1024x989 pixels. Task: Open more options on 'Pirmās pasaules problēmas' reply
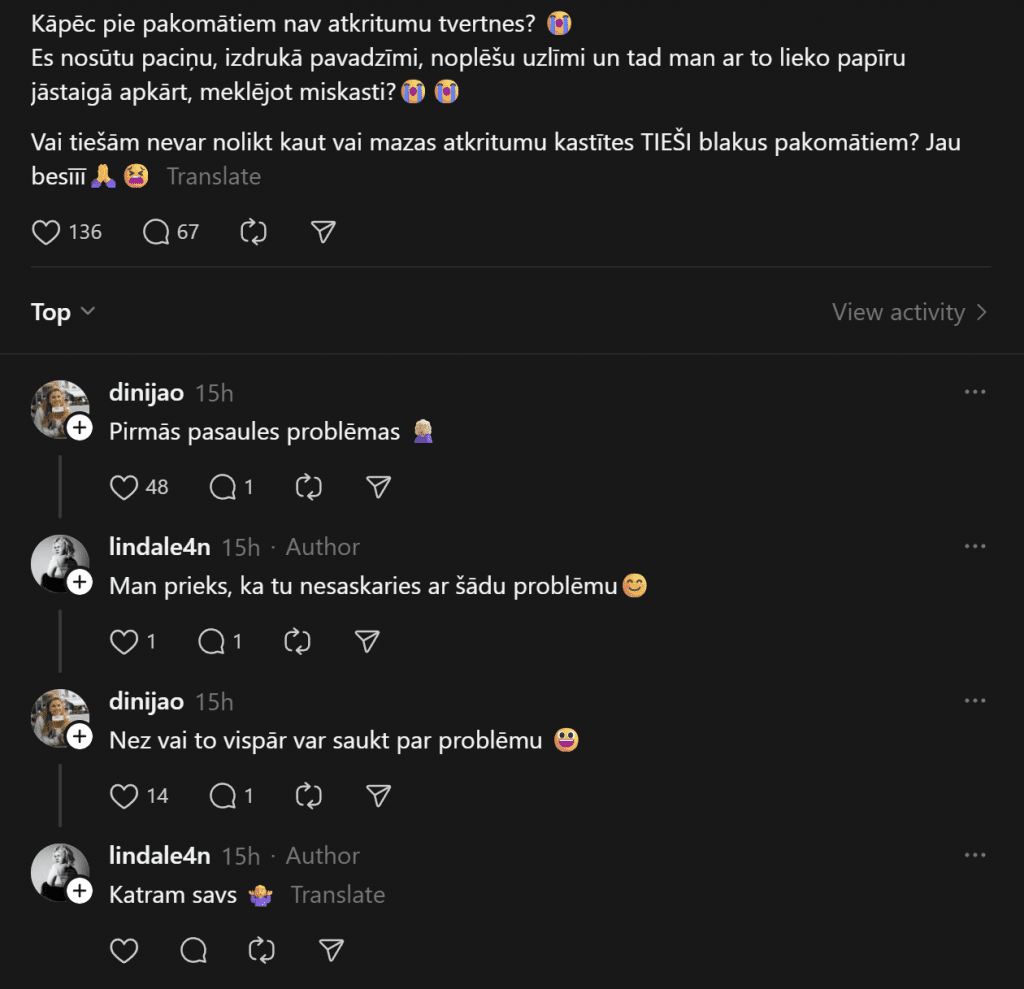click(975, 392)
